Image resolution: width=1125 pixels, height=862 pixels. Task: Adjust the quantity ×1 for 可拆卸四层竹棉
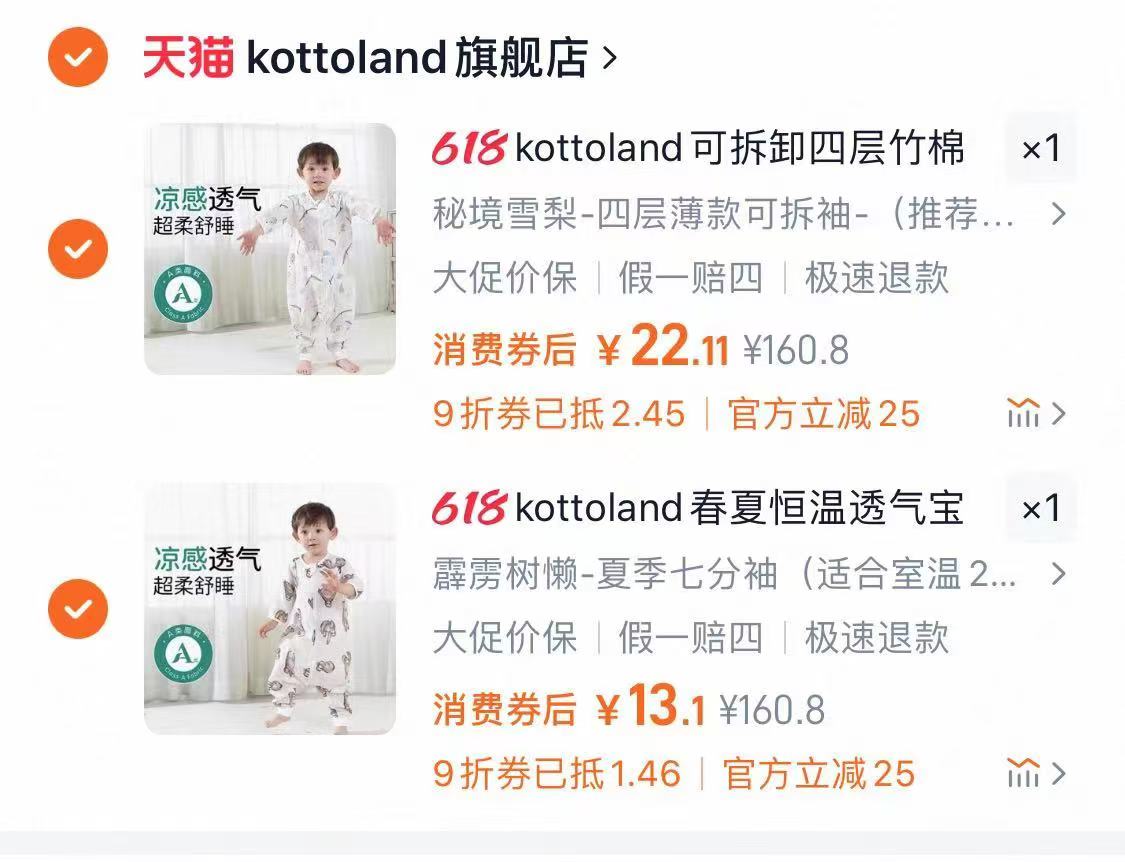coord(1040,149)
